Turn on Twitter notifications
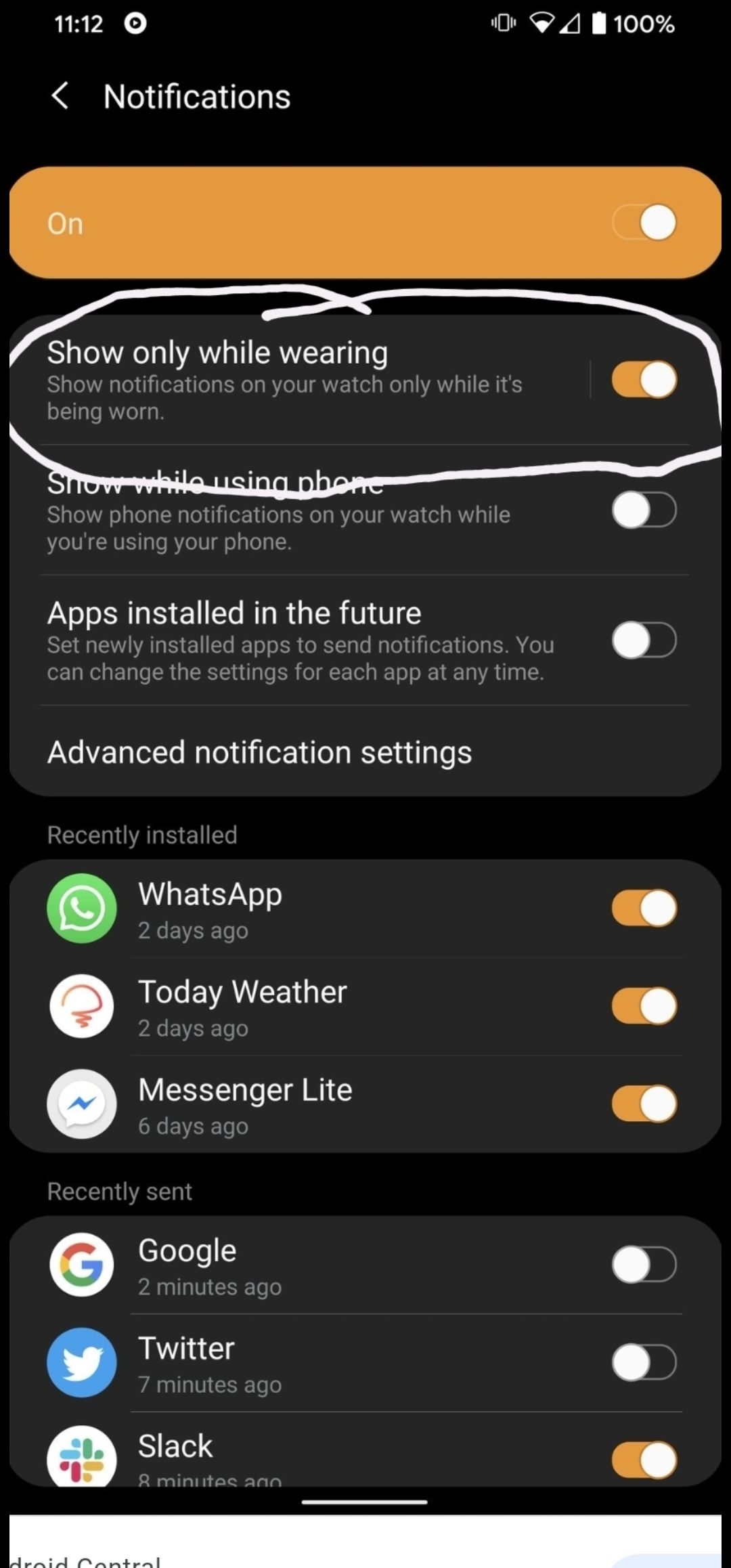The image size is (731, 1568). [644, 1362]
